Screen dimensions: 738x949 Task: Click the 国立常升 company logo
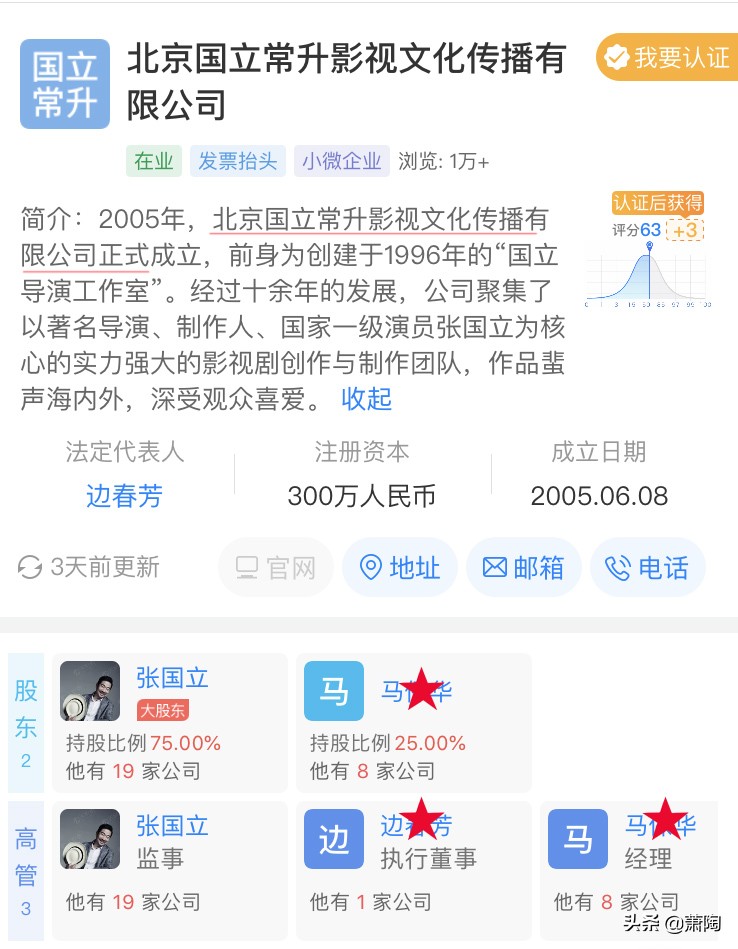click(64, 83)
